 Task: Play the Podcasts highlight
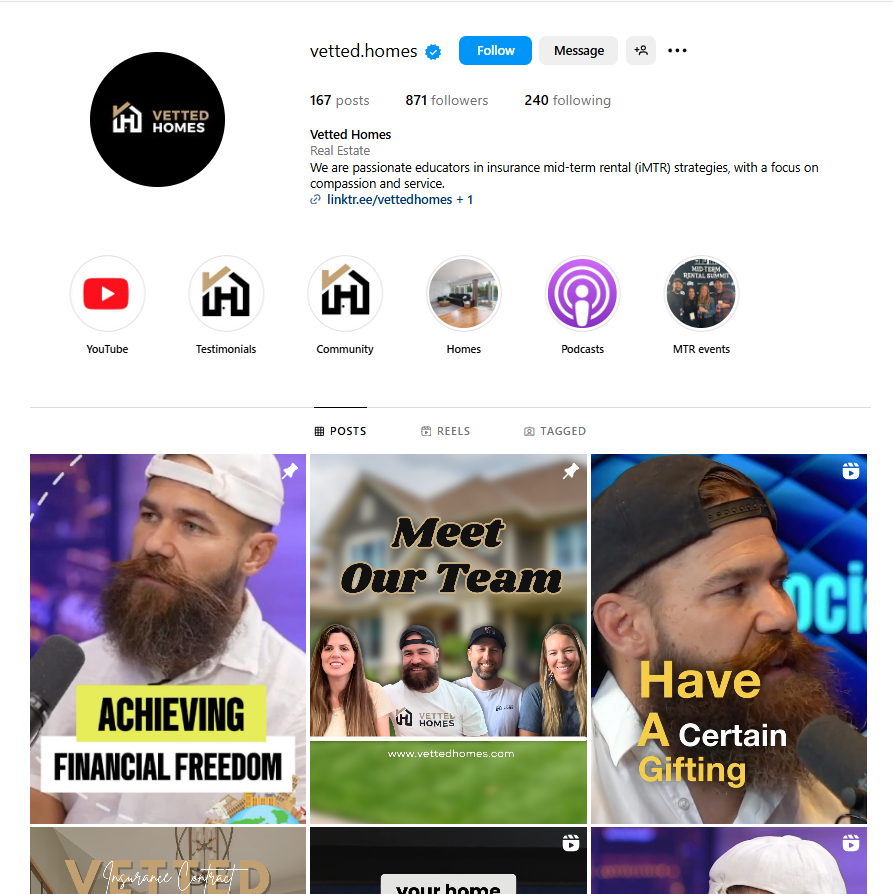tap(583, 294)
